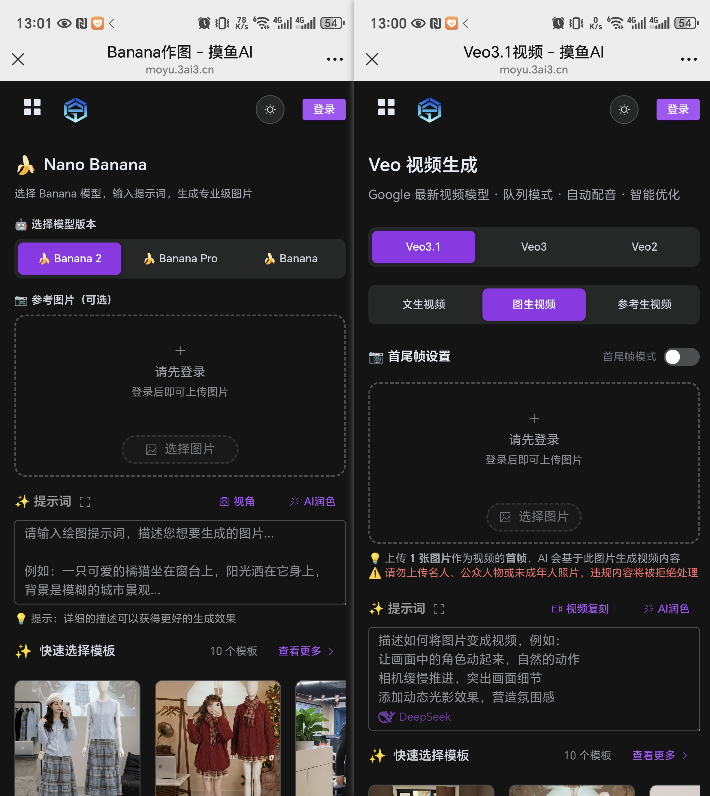Switch to the Veo2 model
Image resolution: width=710 pixels, height=796 pixels.
click(644, 247)
